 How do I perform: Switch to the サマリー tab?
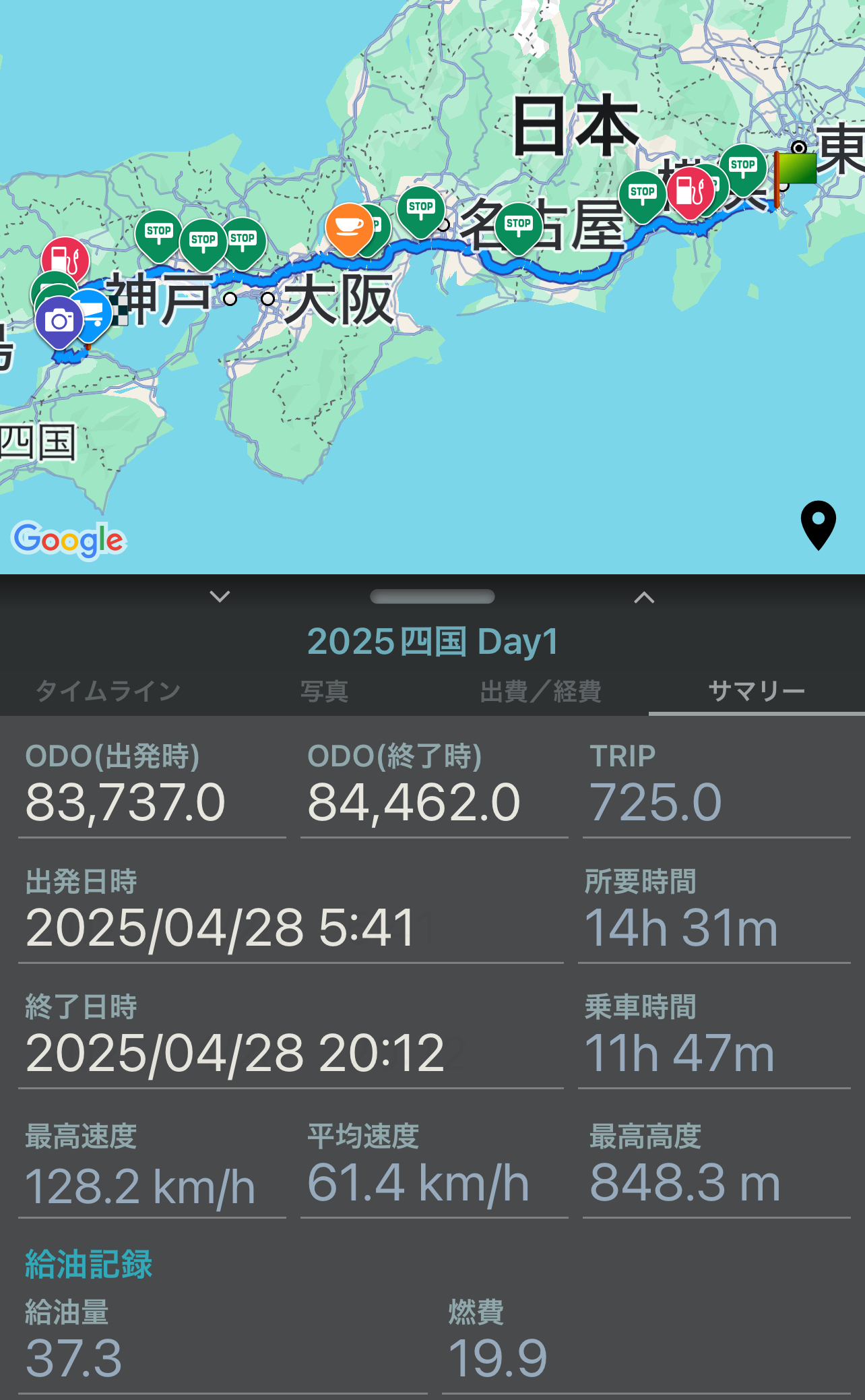pos(757,691)
